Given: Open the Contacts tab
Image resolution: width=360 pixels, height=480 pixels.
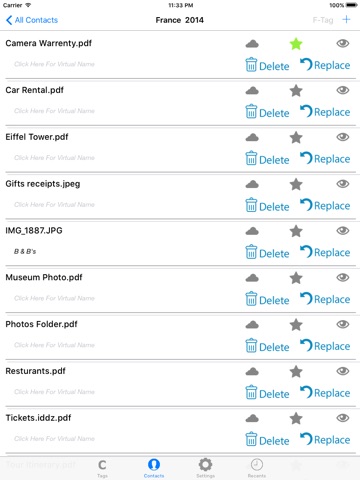Looking at the screenshot, I should 154,468.
